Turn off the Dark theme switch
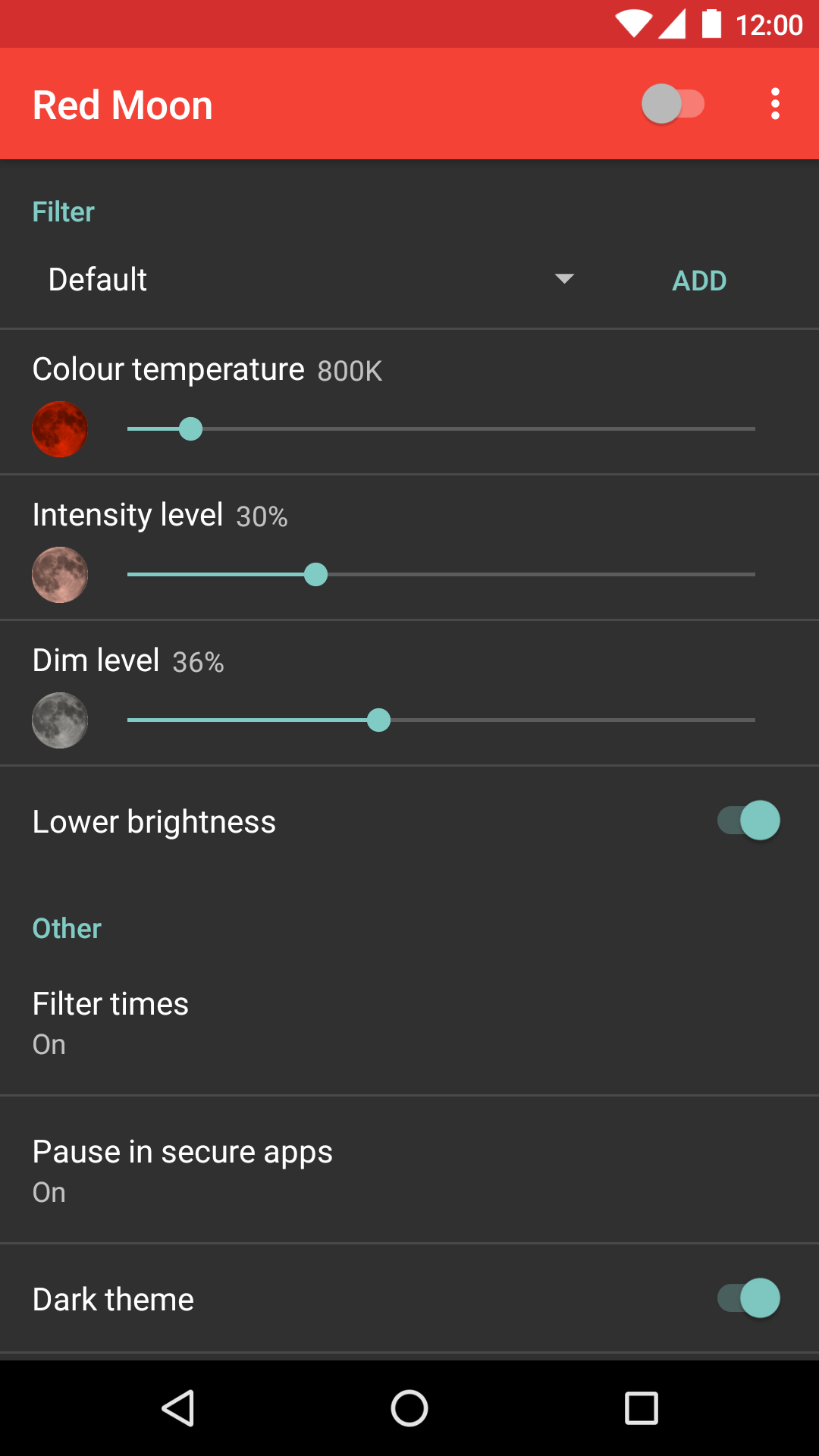The image size is (819, 1456). [x=748, y=1299]
